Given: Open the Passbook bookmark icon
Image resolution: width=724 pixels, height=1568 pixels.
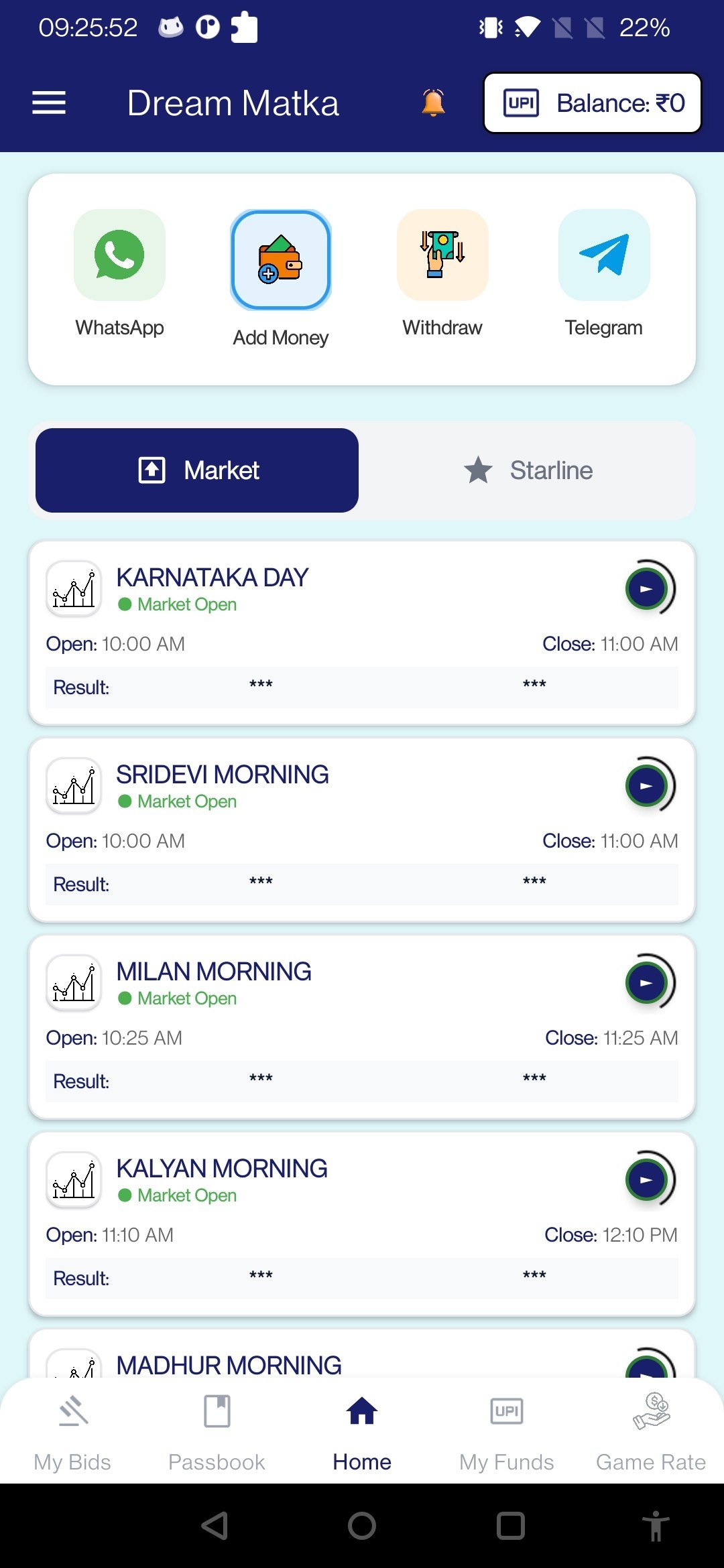Looking at the screenshot, I should pyautogui.click(x=217, y=1412).
